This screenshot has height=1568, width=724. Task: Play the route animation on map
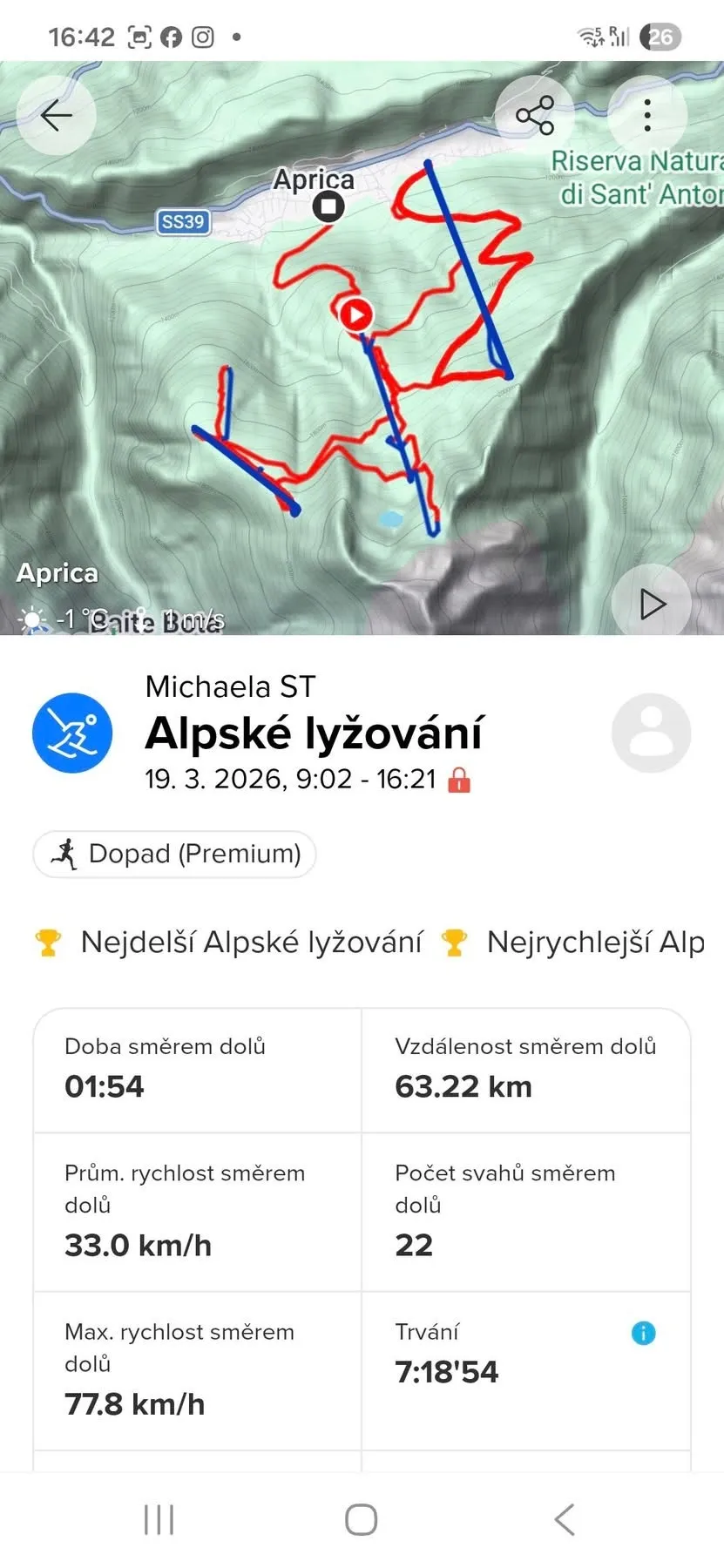(652, 604)
